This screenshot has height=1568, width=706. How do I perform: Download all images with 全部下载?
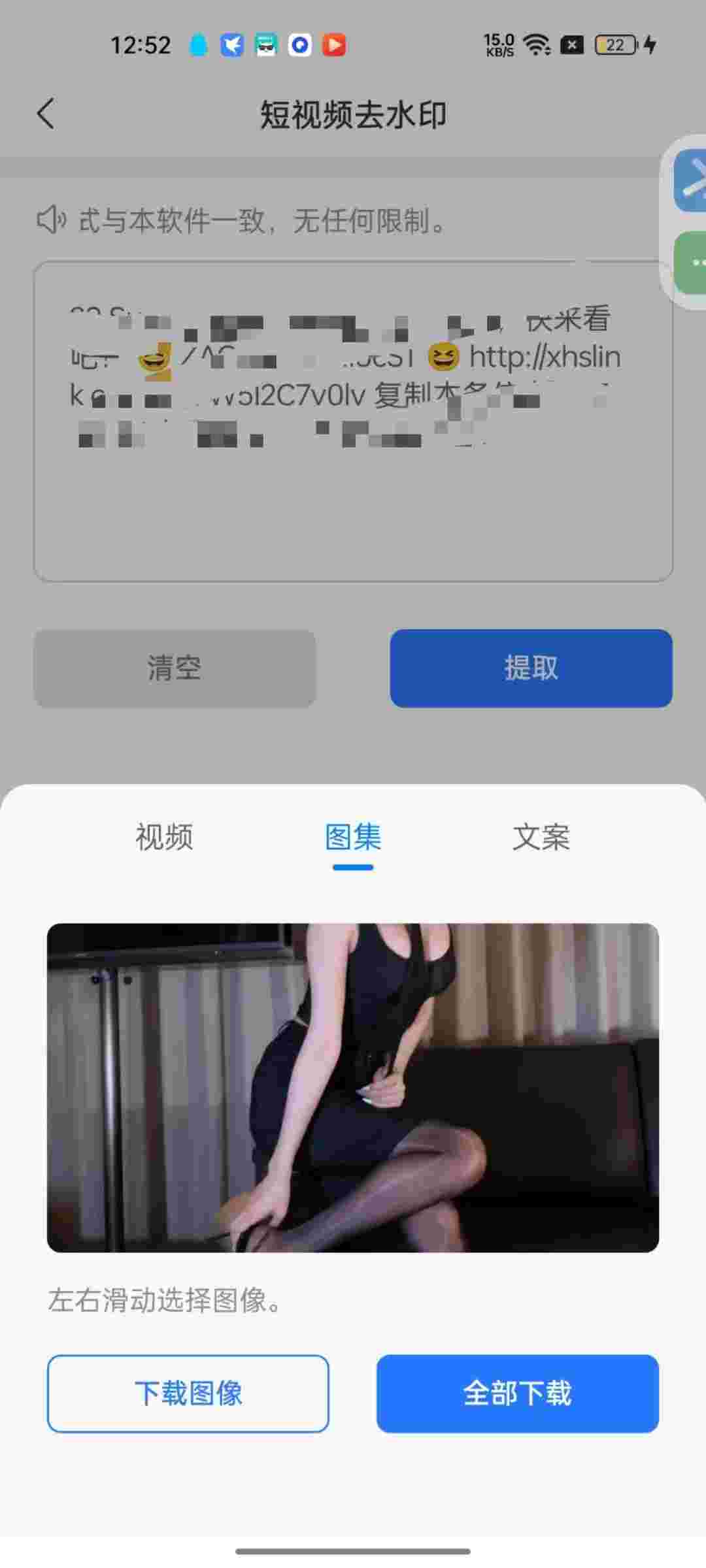point(517,1394)
